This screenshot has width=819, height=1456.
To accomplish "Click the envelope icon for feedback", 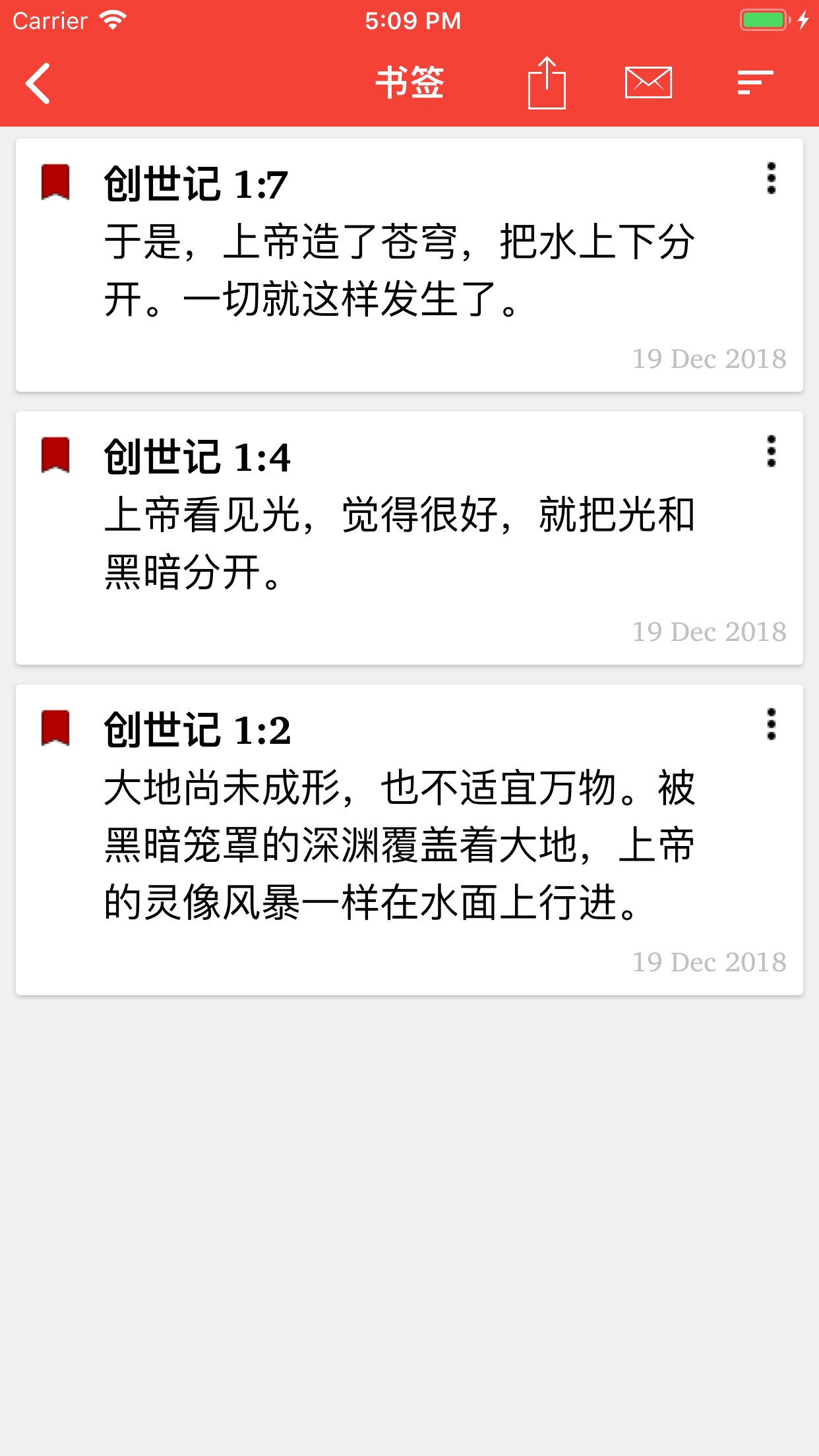I will click(x=648, y=82).
